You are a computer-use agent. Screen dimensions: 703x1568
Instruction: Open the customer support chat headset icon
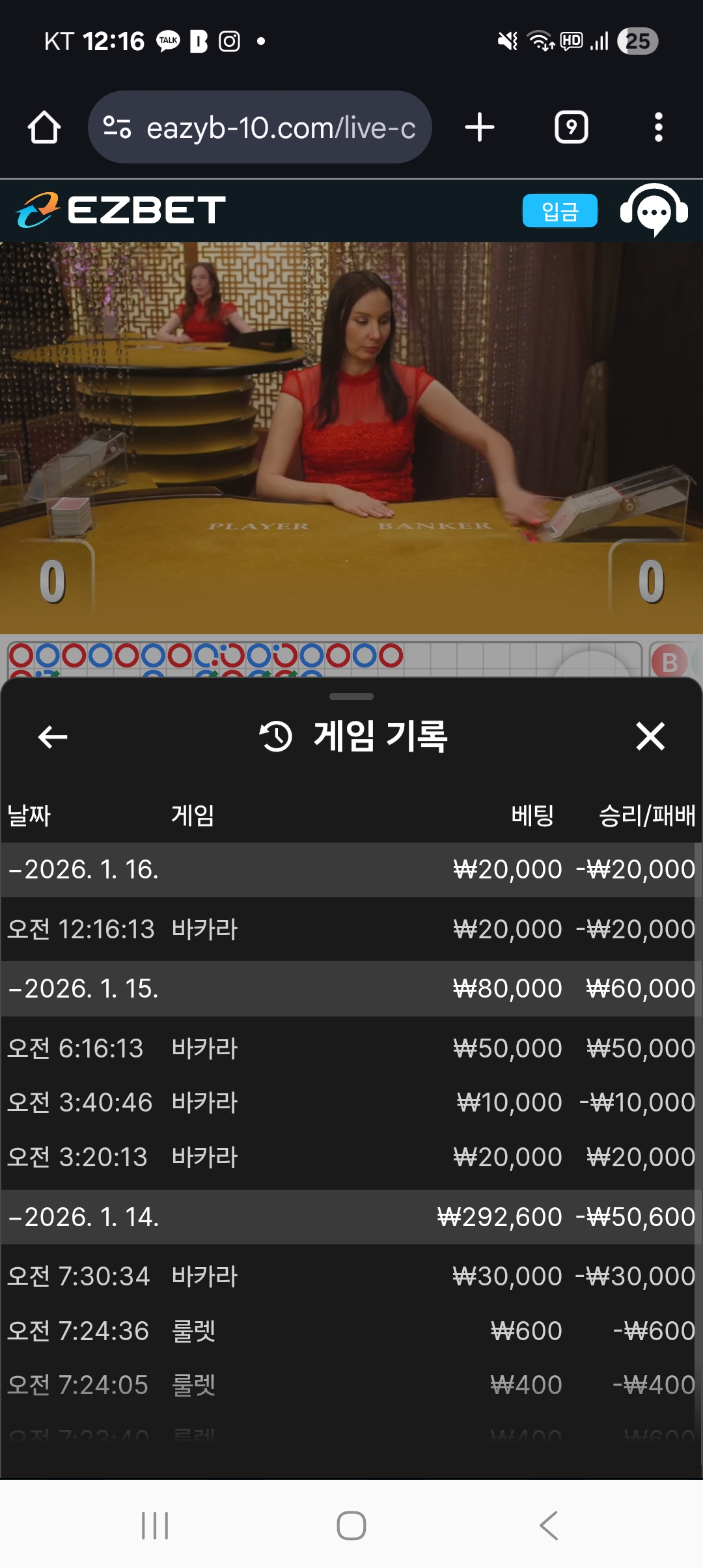coord(654,211)
